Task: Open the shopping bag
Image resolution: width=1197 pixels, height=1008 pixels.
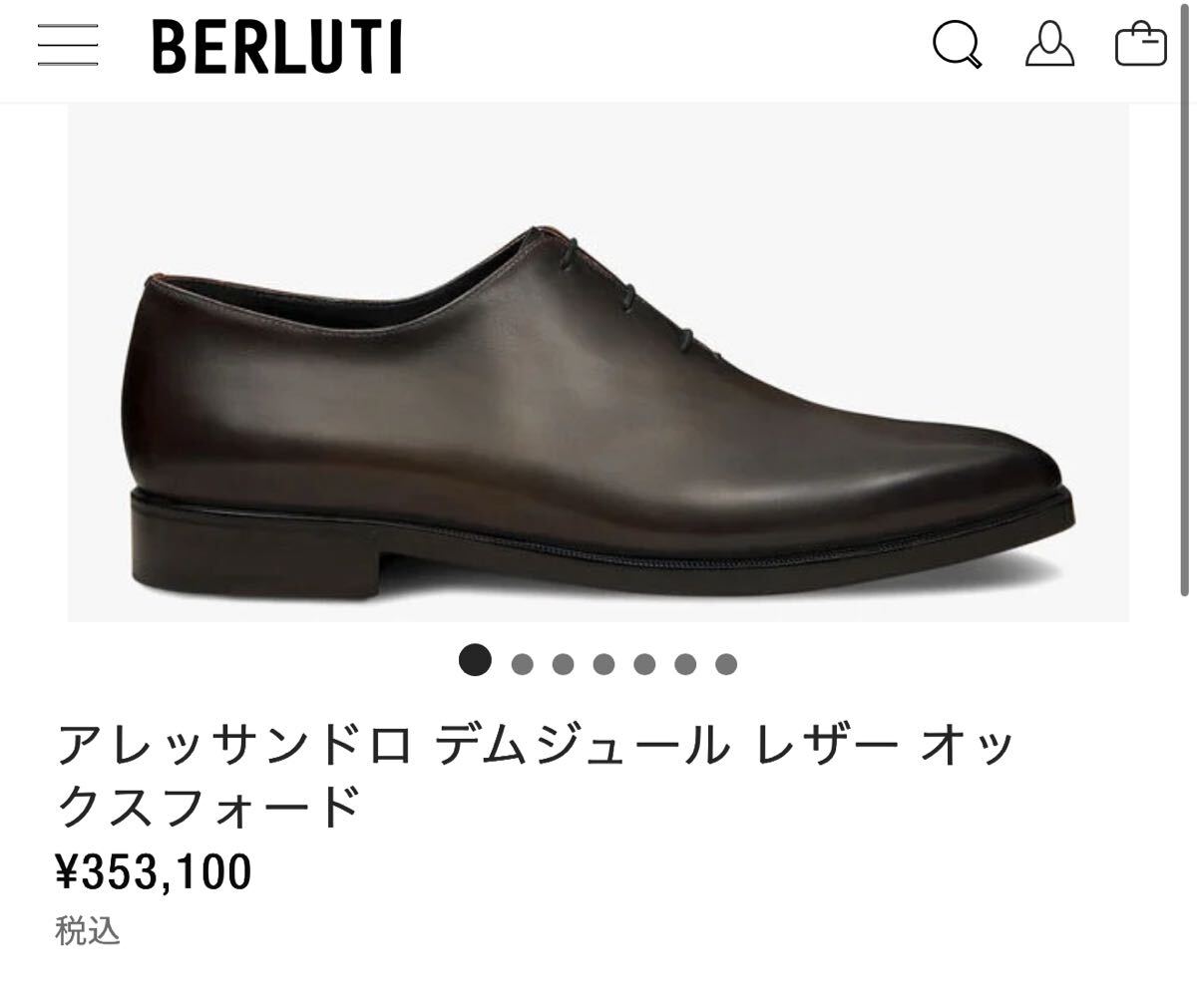Action: click(x=1140, y=45)
